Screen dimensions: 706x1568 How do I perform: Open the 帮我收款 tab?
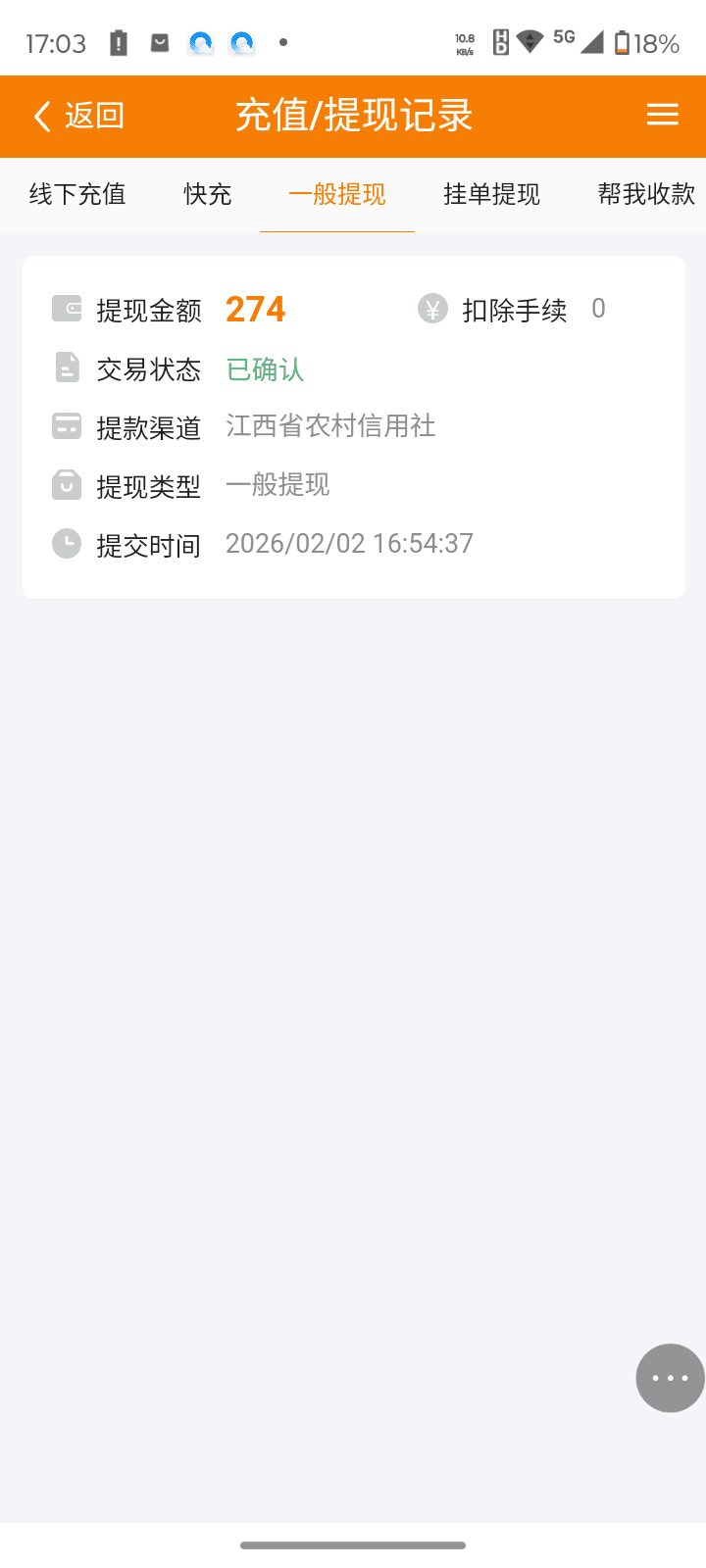[645, 194]
